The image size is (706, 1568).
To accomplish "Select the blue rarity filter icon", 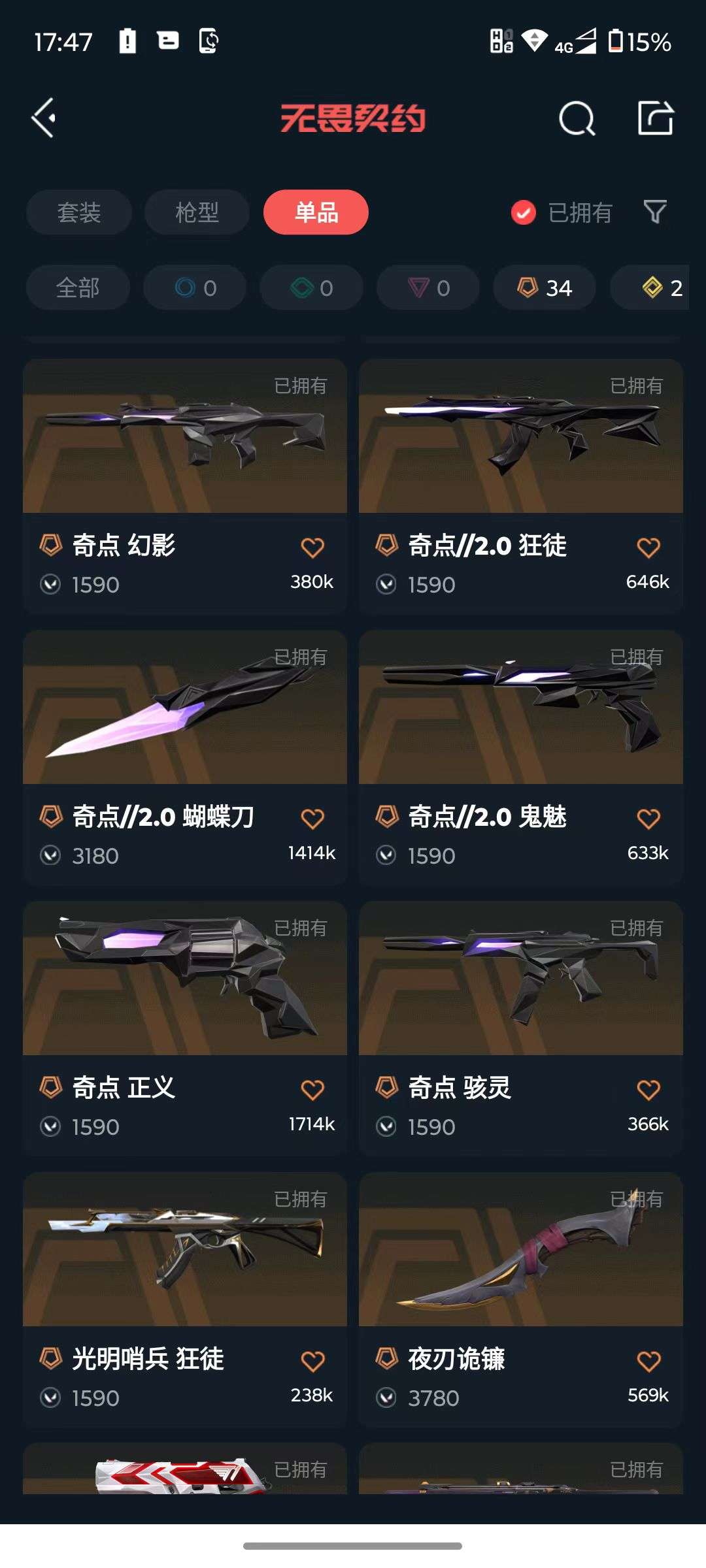I will [194, 287].
